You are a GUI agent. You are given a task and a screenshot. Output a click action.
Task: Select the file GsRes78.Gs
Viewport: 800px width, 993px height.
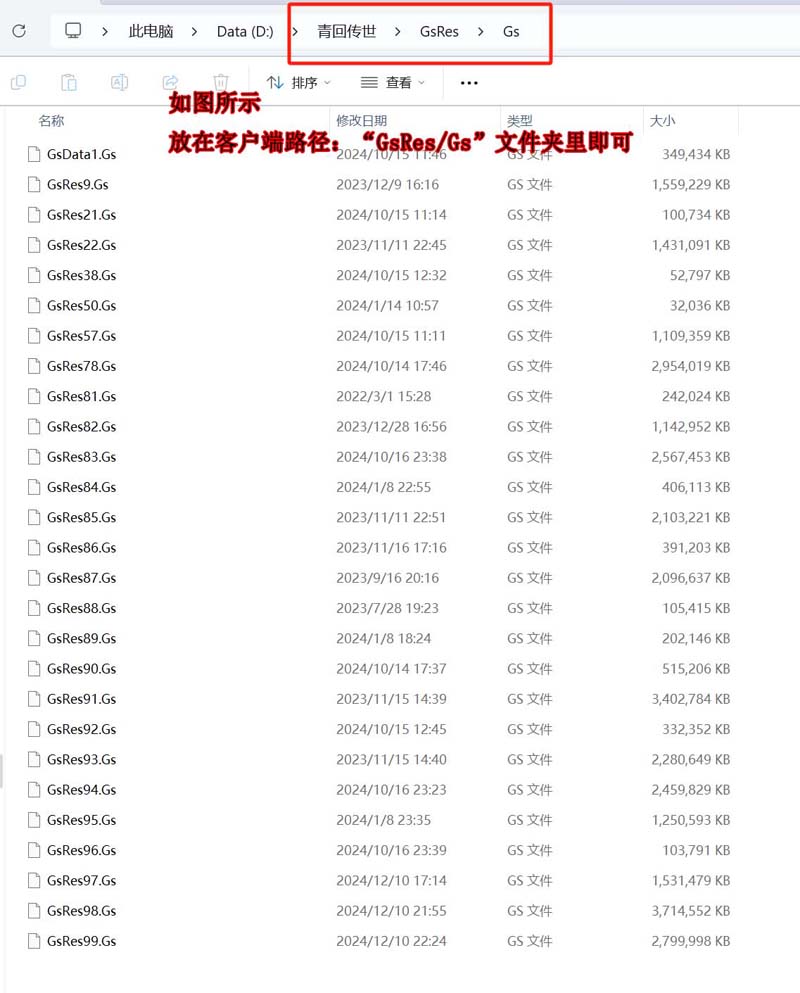click(81, 366)
